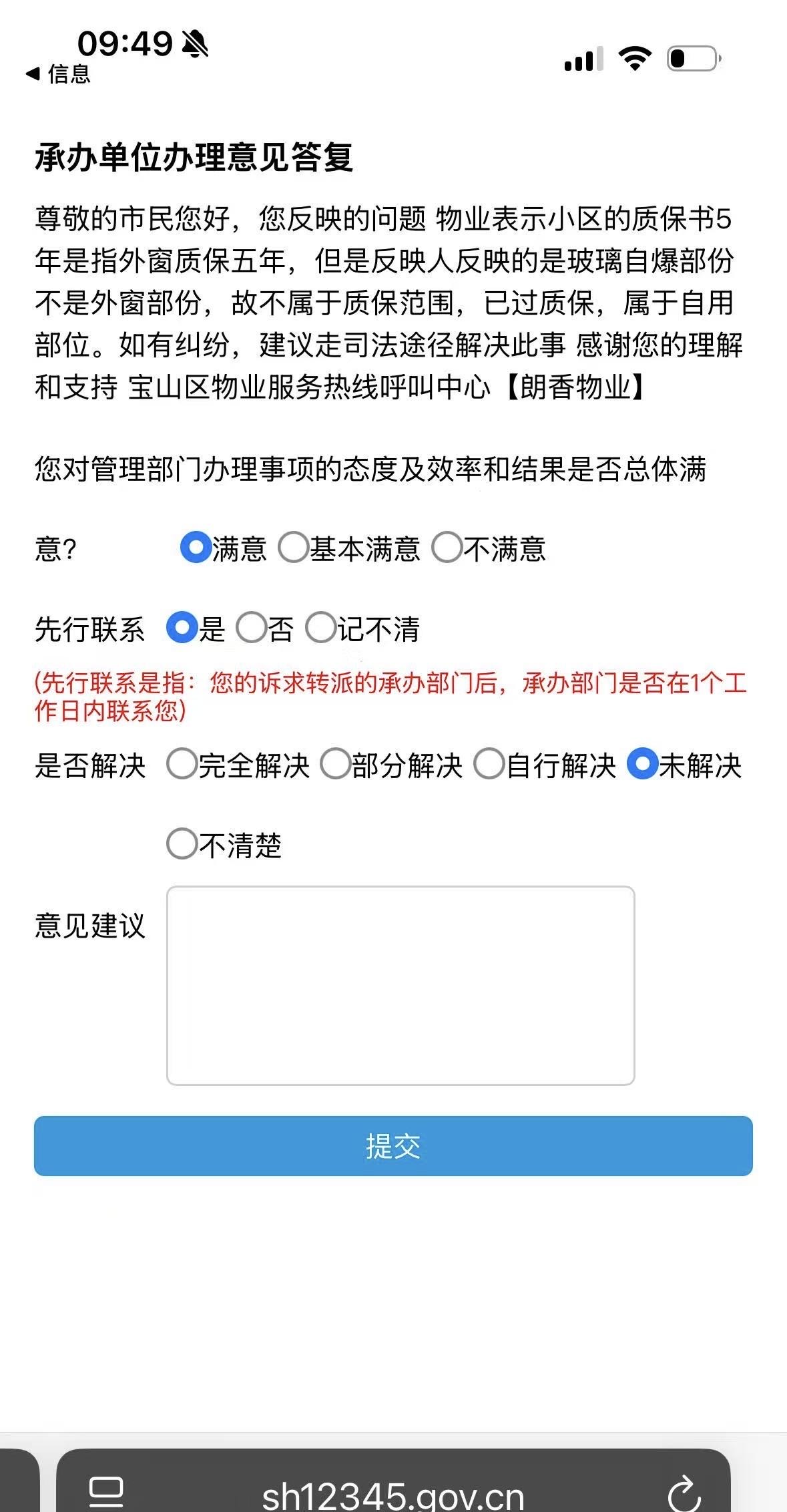The height and width of the screenshot is (1512, 787).
Task: Open page settings icon in address bar
Action: (x=106, y=1492)
